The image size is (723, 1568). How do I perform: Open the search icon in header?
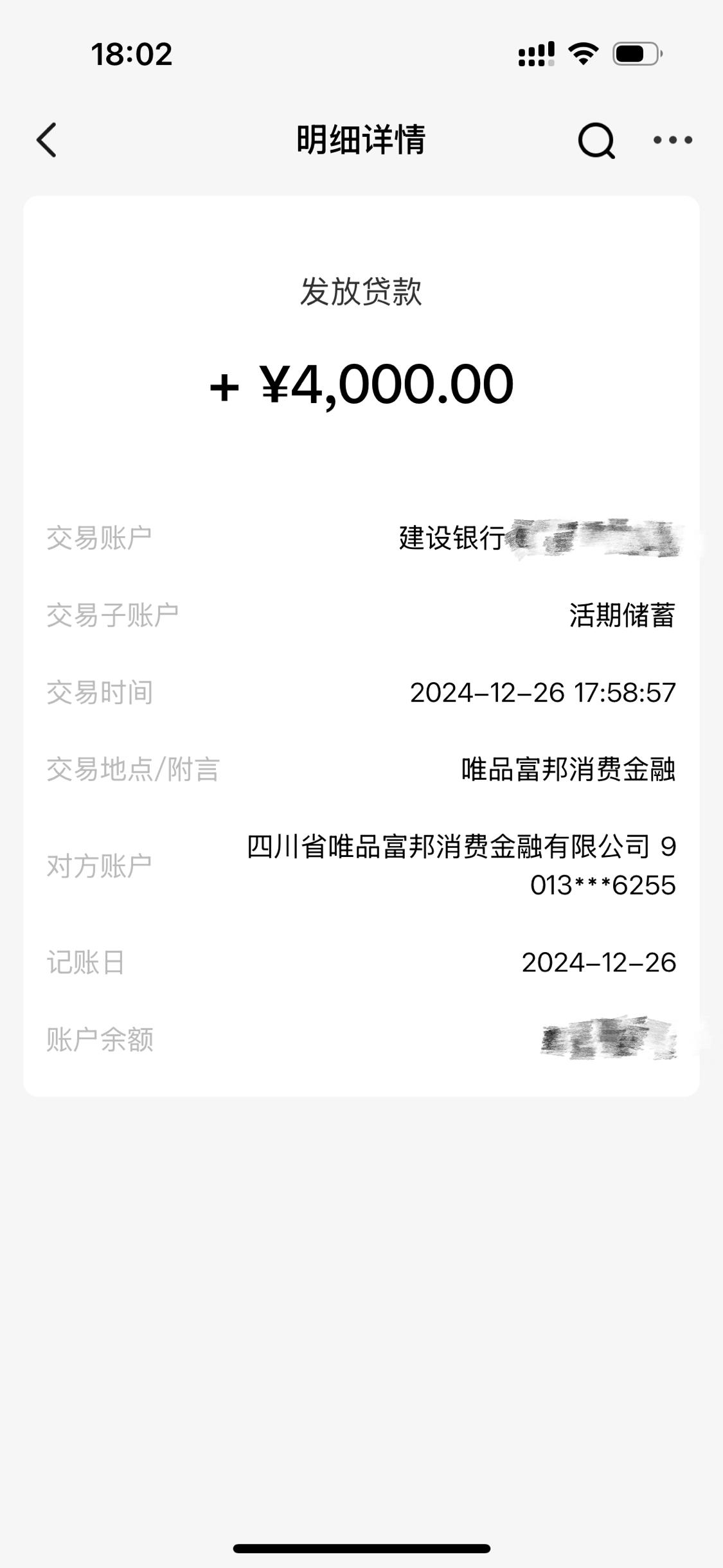click(x=596, y=140)
